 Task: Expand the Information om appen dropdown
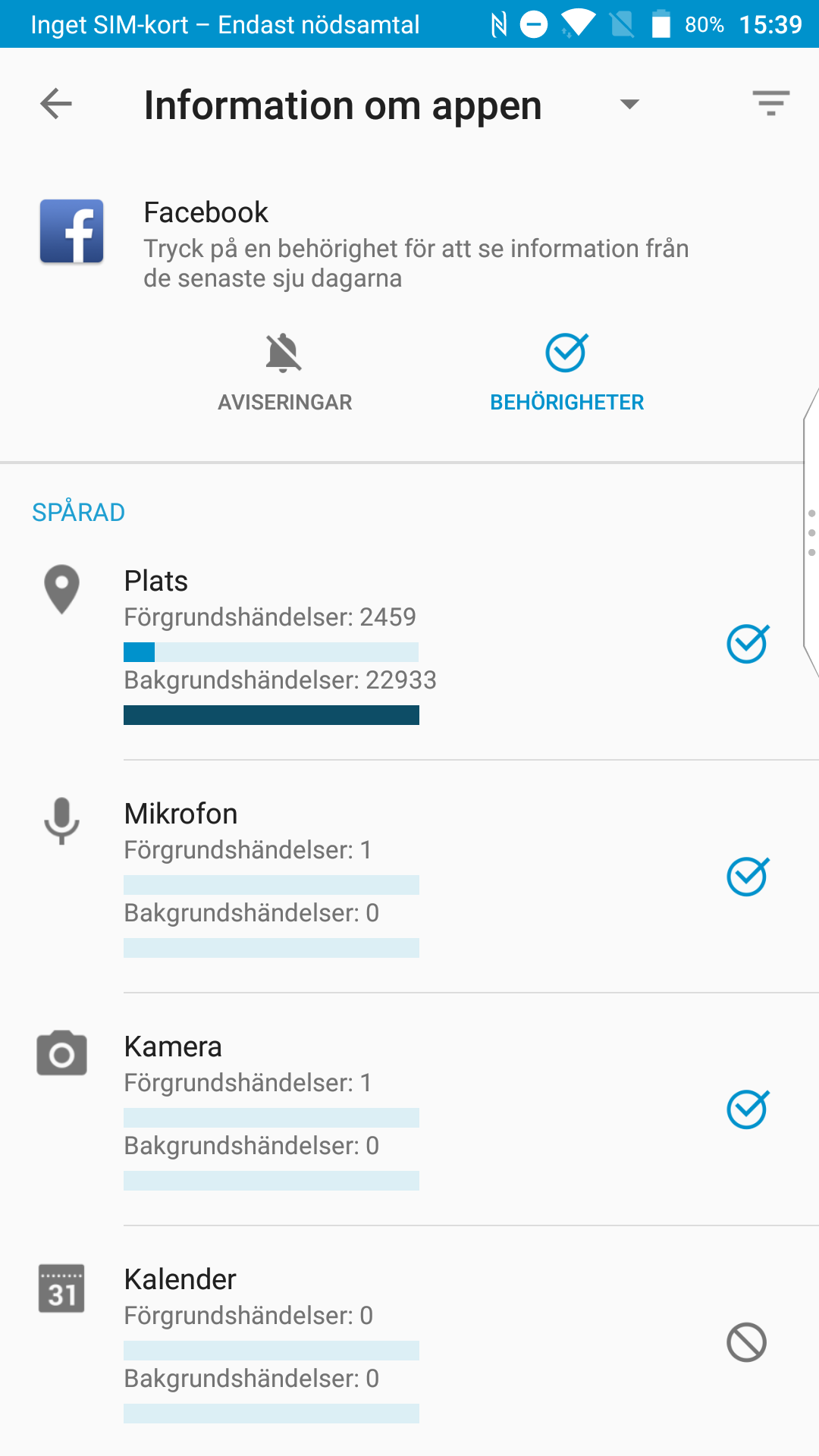(629, 104)
